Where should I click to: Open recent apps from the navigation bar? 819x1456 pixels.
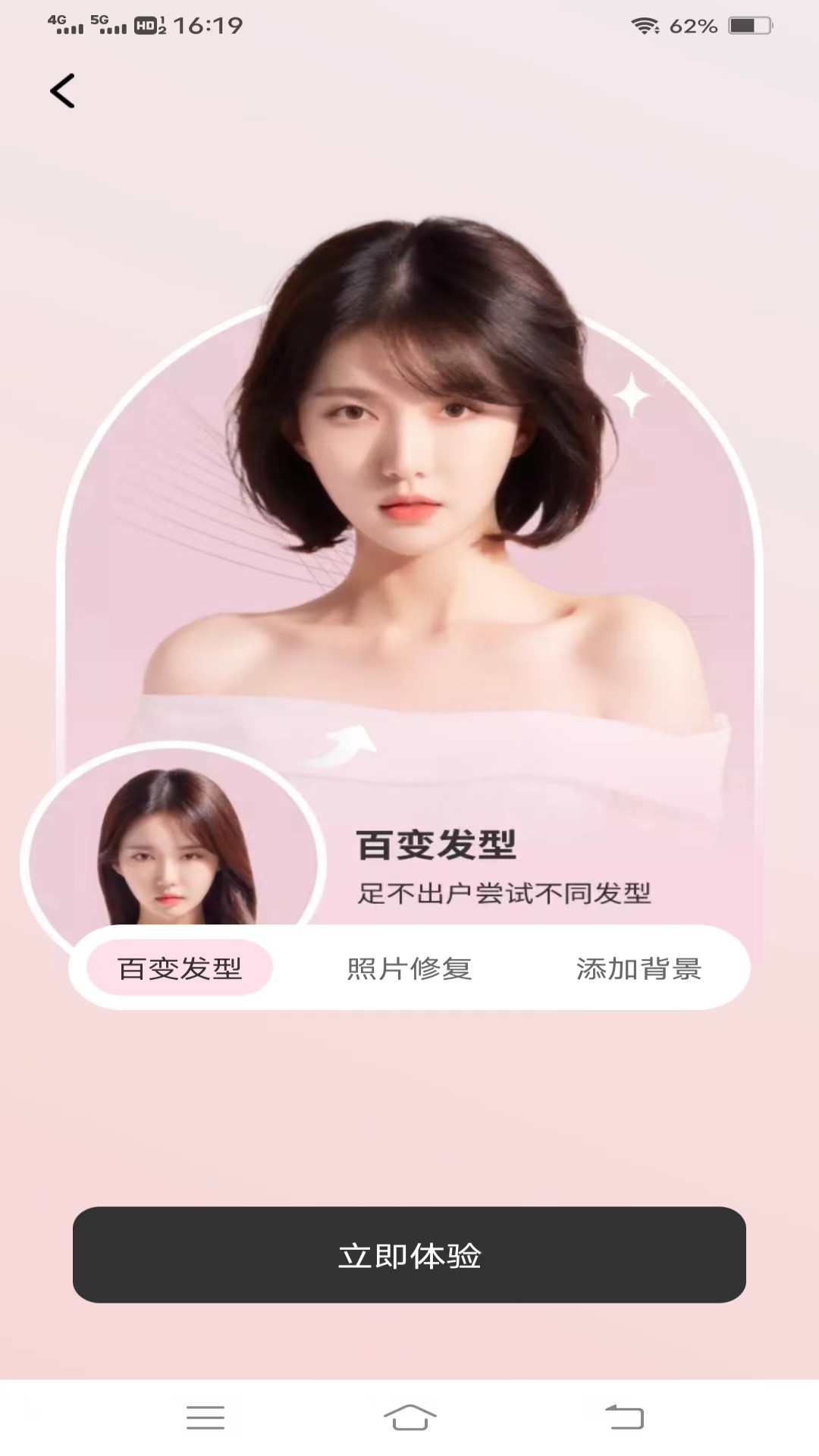[x=206, y=1417]
